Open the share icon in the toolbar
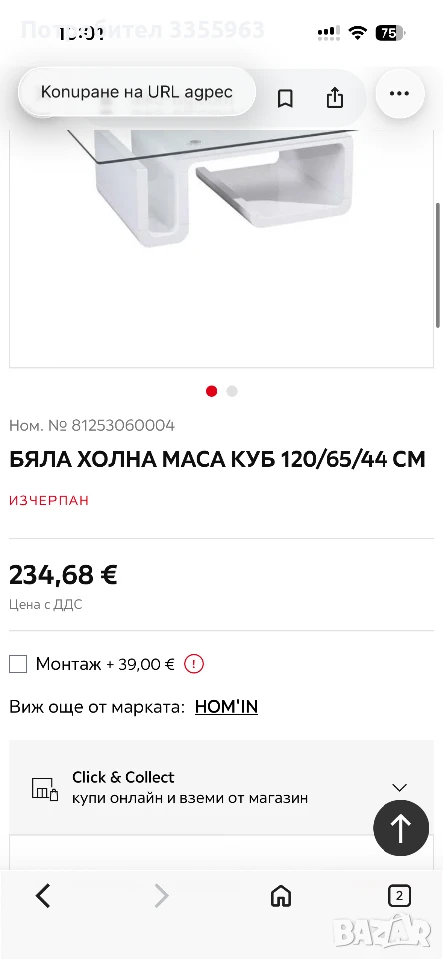Viewport: 443px width, 960px height. point(334,97)
